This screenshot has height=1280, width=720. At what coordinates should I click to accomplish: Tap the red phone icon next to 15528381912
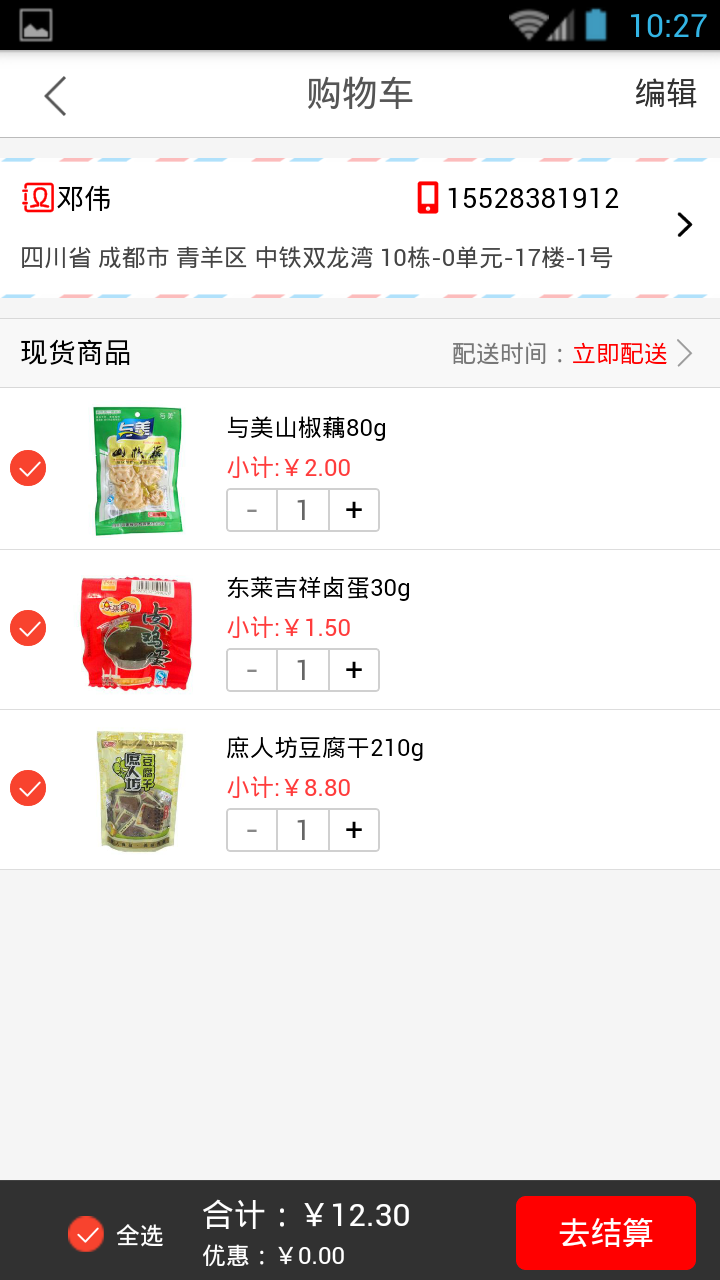pos(428,197)
